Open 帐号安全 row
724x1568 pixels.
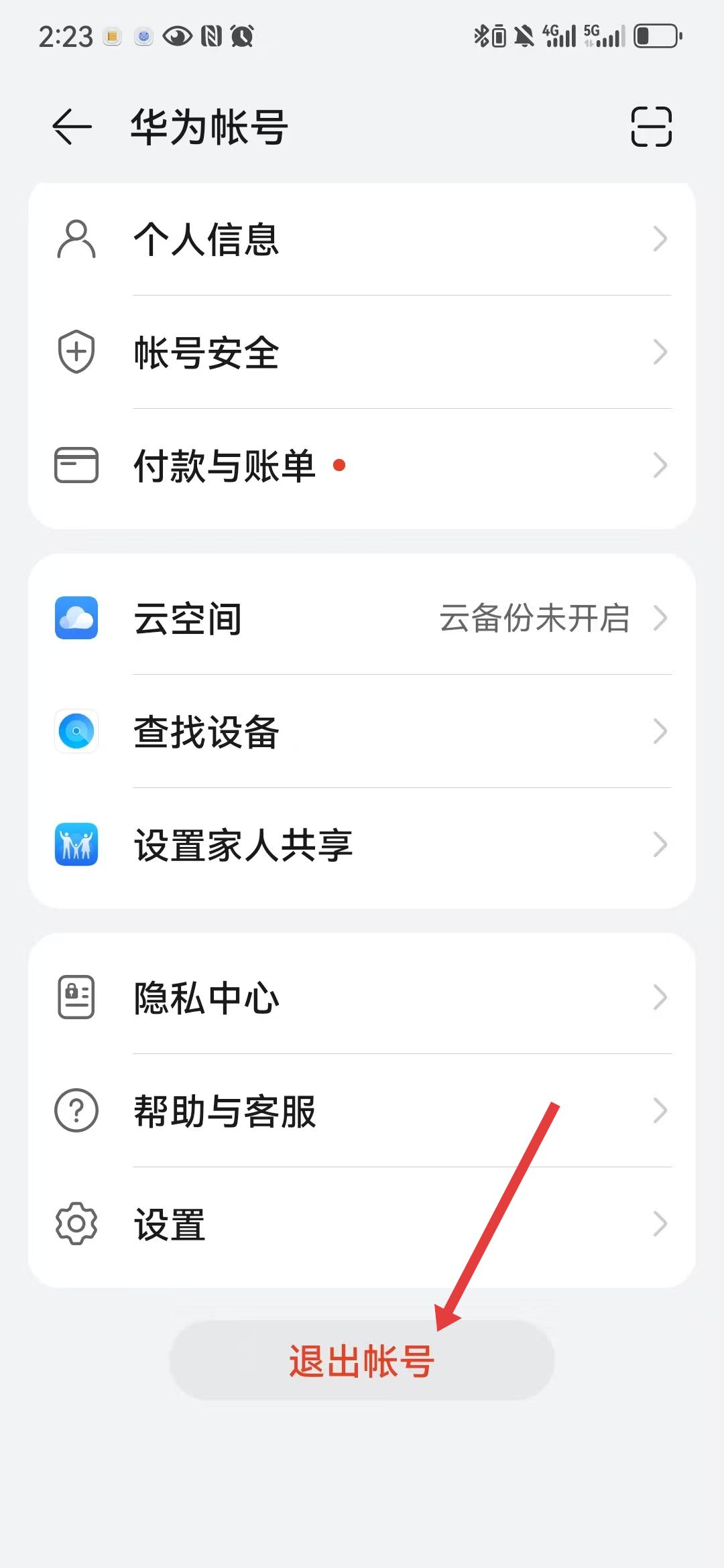coord(362,352)
